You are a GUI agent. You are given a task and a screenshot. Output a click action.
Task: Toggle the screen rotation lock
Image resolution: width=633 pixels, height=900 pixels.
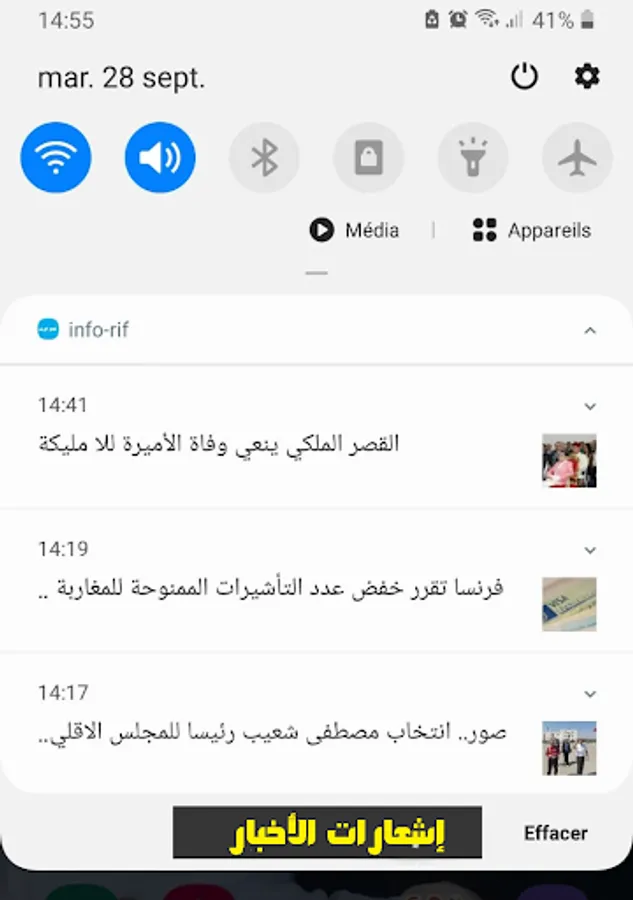[369, 158]
